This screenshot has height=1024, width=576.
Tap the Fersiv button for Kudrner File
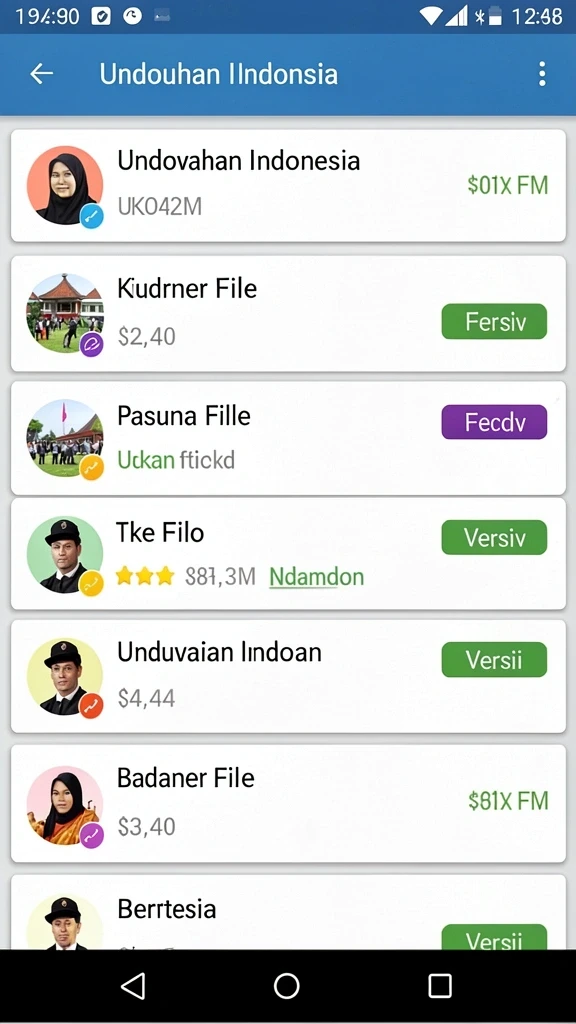coord(494,321)
